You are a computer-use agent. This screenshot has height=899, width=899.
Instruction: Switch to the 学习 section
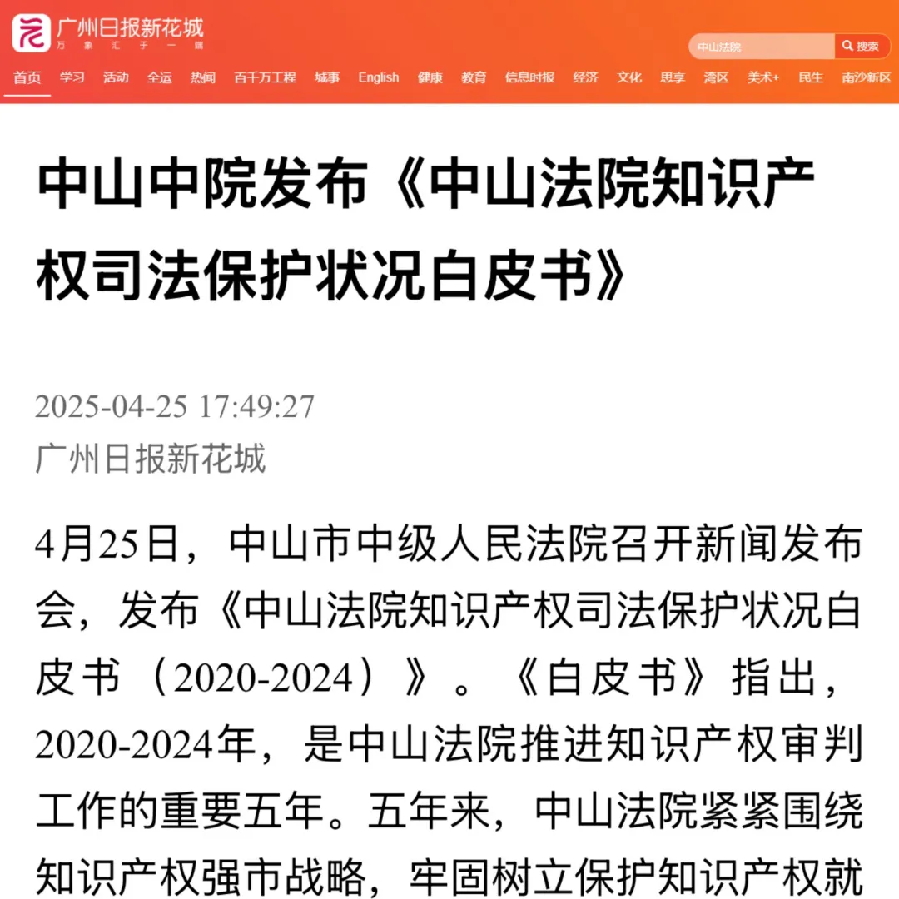coord(71,77)
